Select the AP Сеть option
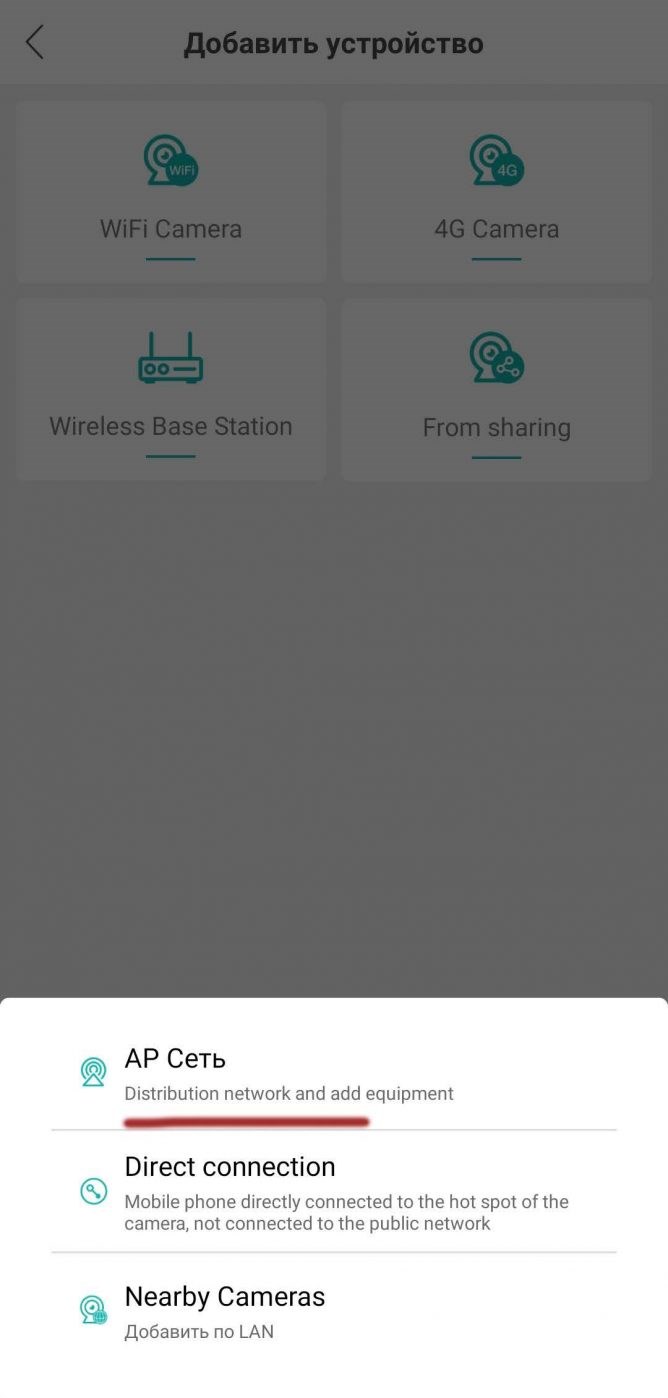The height and width of the screenshot is (1398, 668). (x=333, y=1073)
